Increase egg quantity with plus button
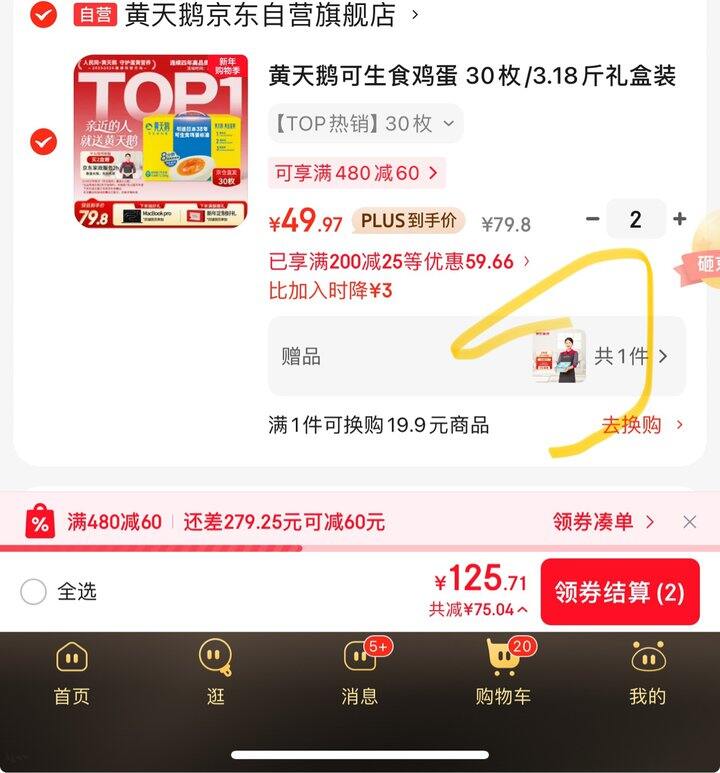 (680, 219)
